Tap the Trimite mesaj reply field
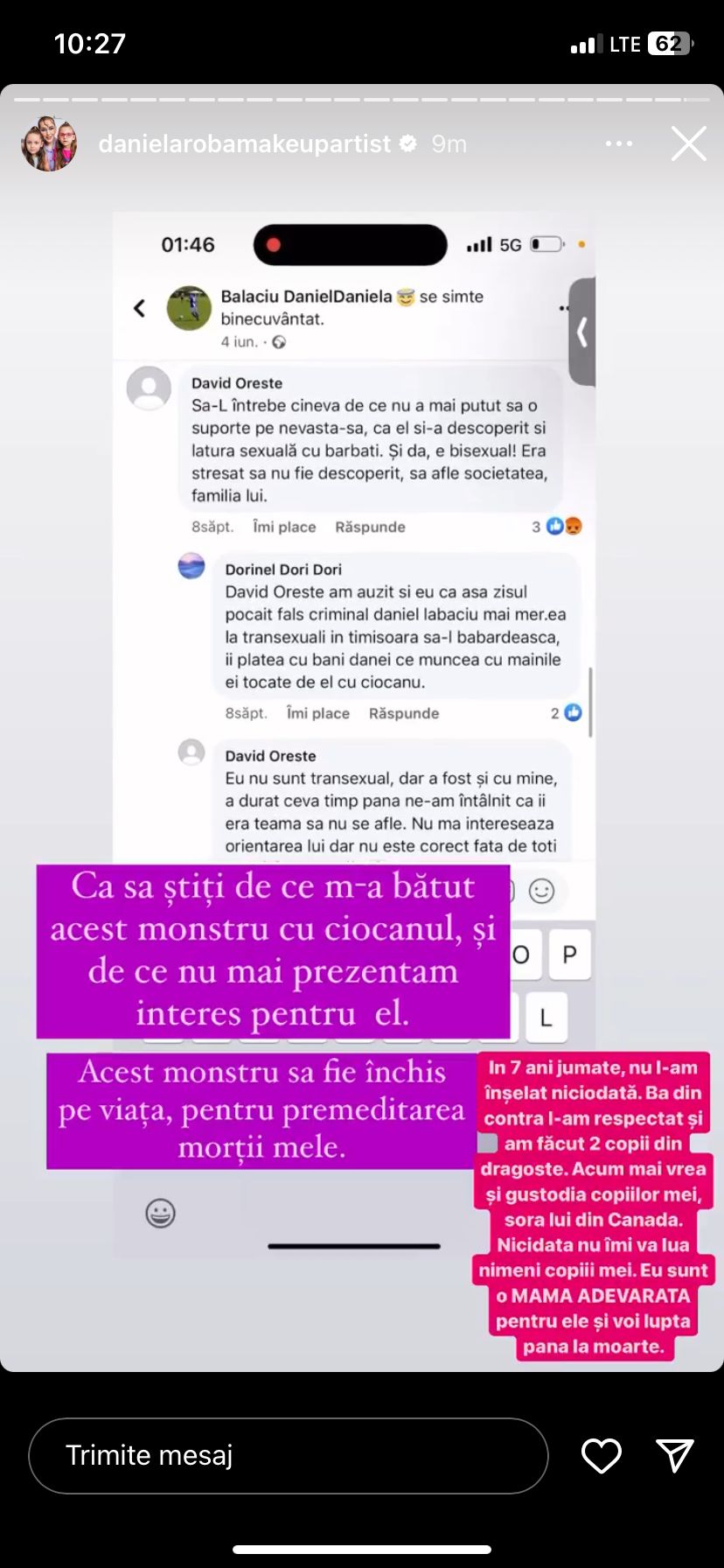724x1568 pixels. click(289, 1455)
